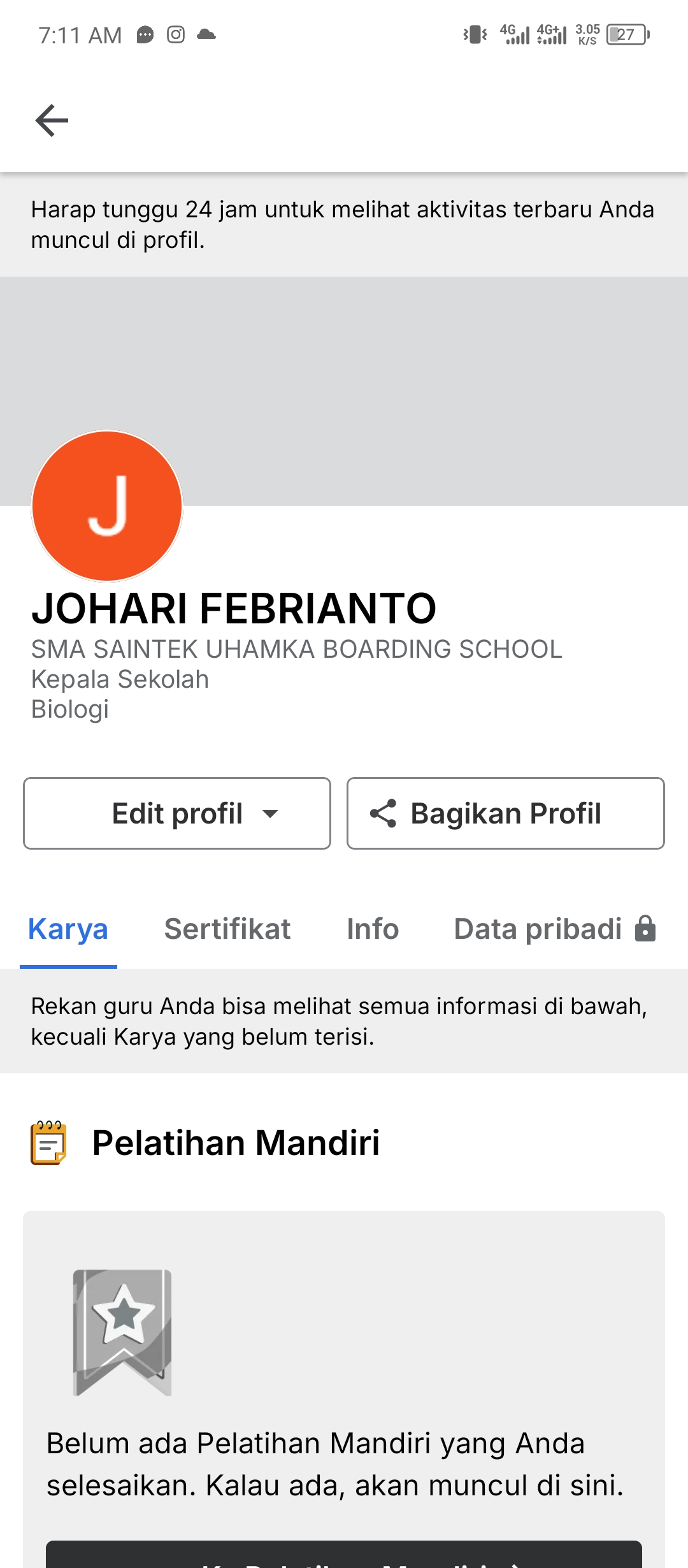Tap the orange J profile avatar
The height and width of the screenshot is (1568, 688).
point(107,506)
